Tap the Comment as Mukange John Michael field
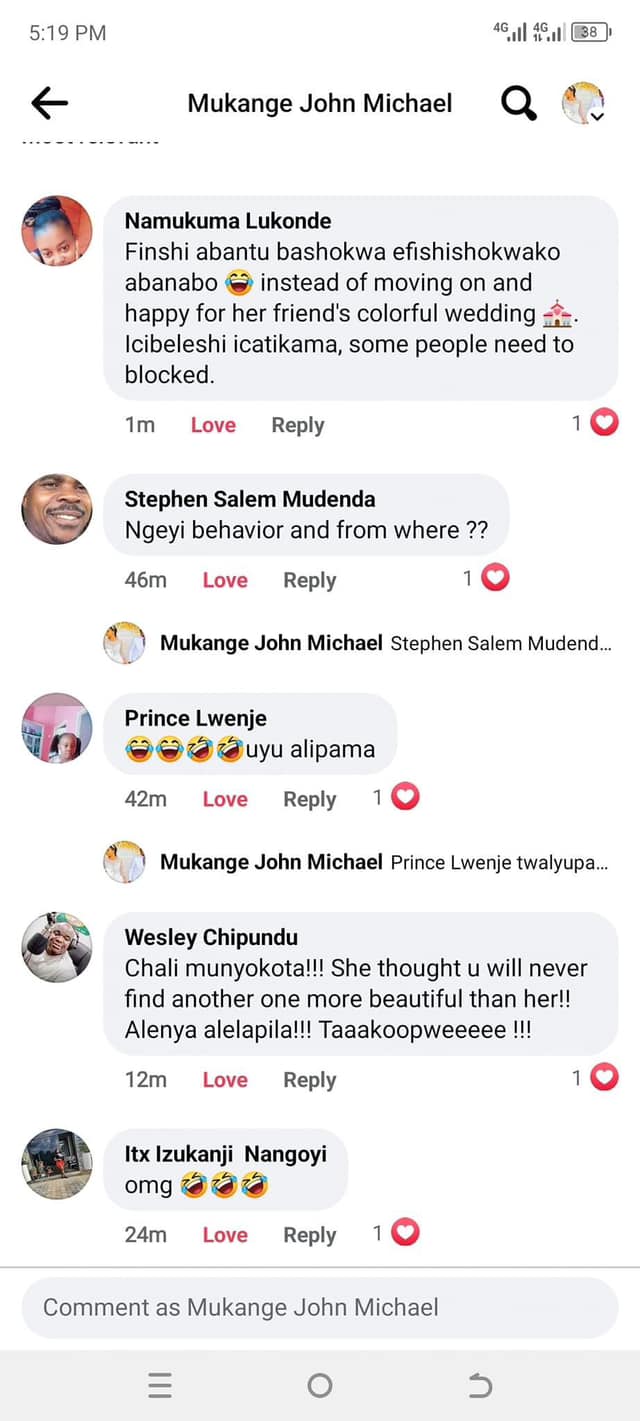This screenshot has height=1421, width=640. pyautogui.click(x=320, y=1307)
